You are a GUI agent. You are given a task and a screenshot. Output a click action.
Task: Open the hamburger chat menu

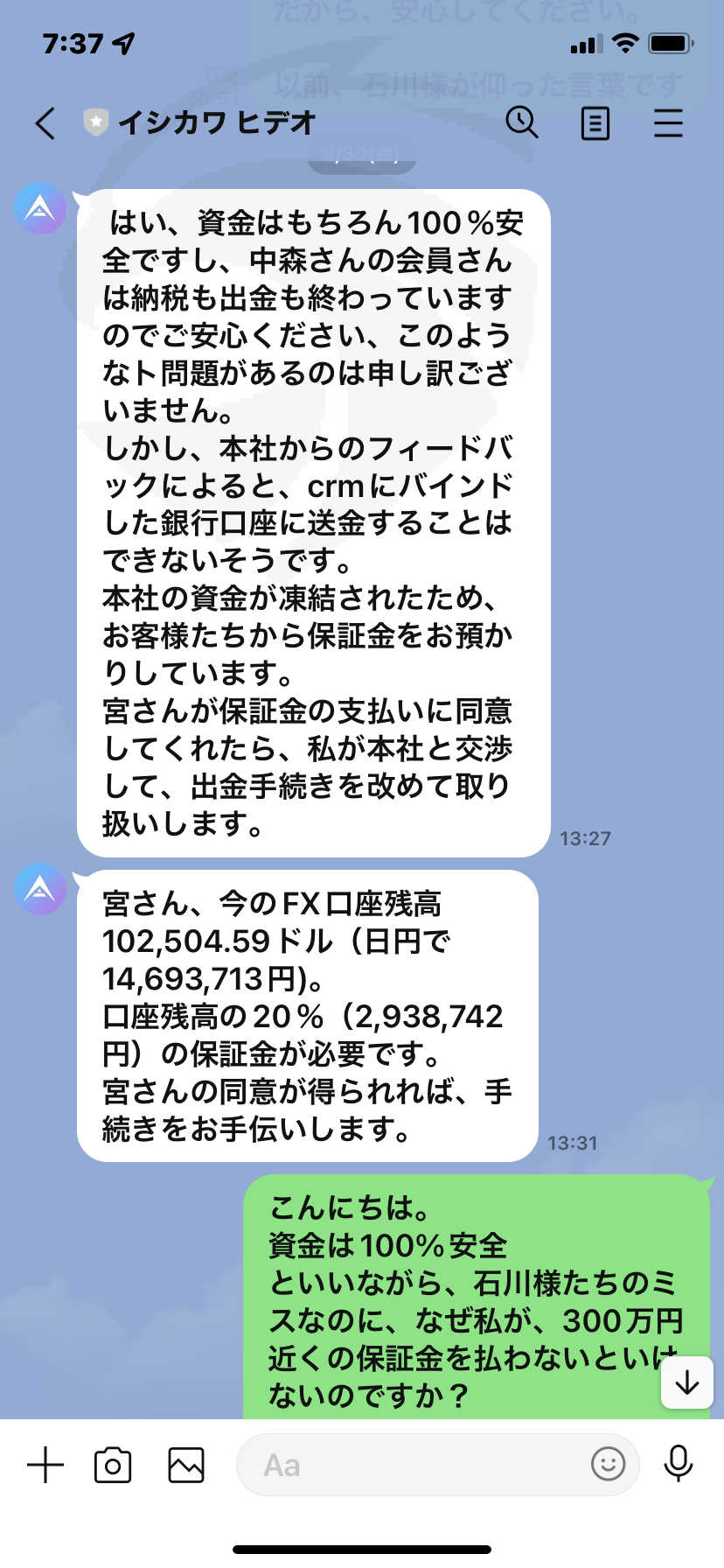pos(668,123)
